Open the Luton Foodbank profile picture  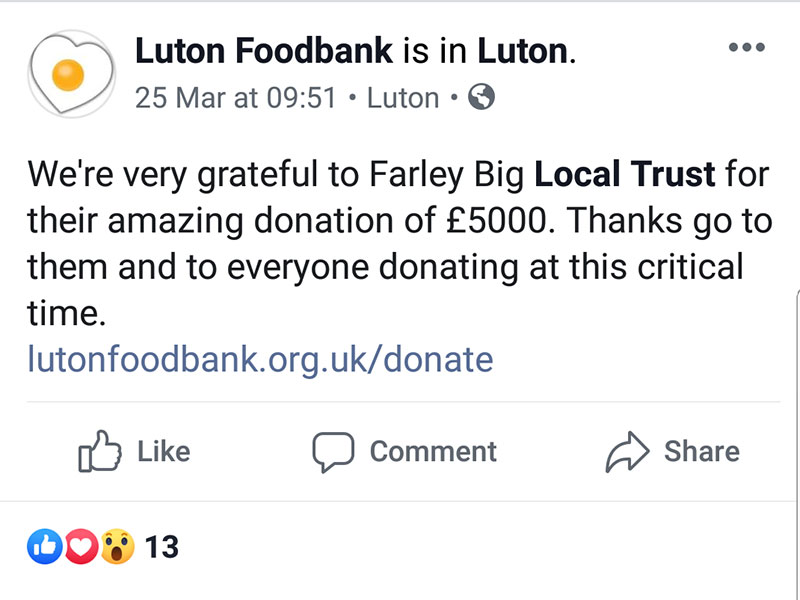tap(66, 74)
